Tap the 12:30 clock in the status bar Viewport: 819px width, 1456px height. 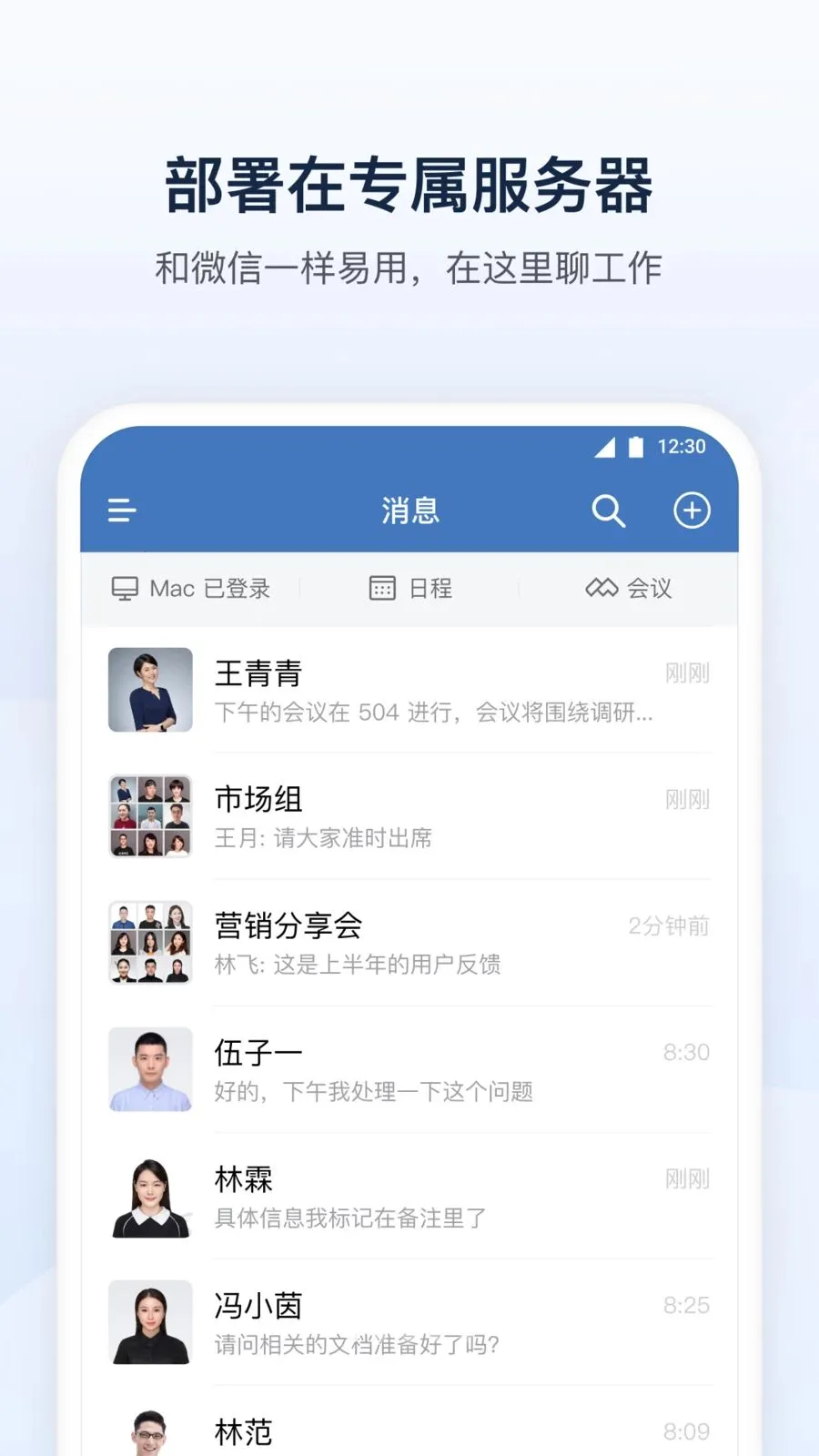[x=684, y=446]
